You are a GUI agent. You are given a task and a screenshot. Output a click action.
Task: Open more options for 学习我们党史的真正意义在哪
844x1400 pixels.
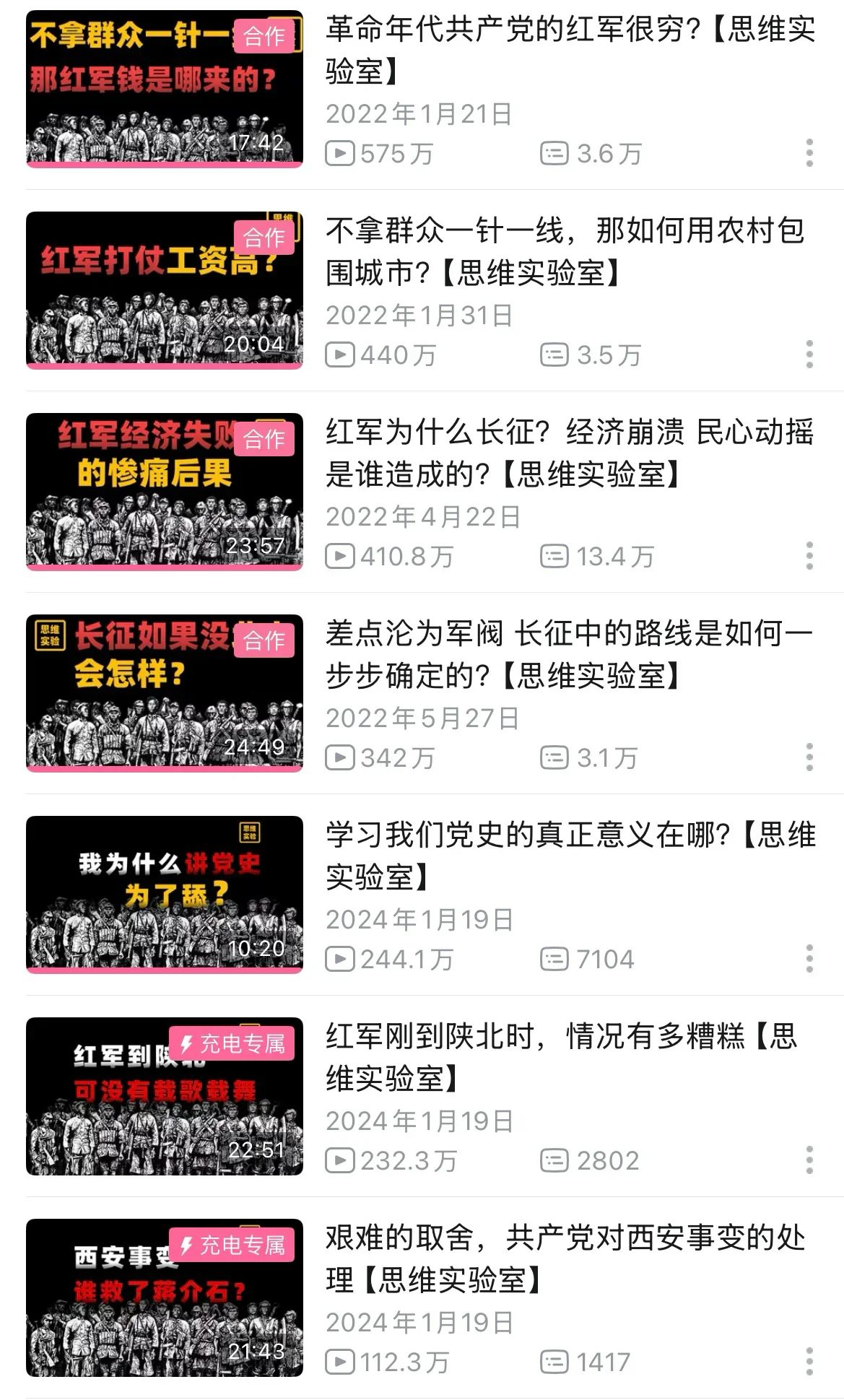pyautogui.click(x=809, y=959)
